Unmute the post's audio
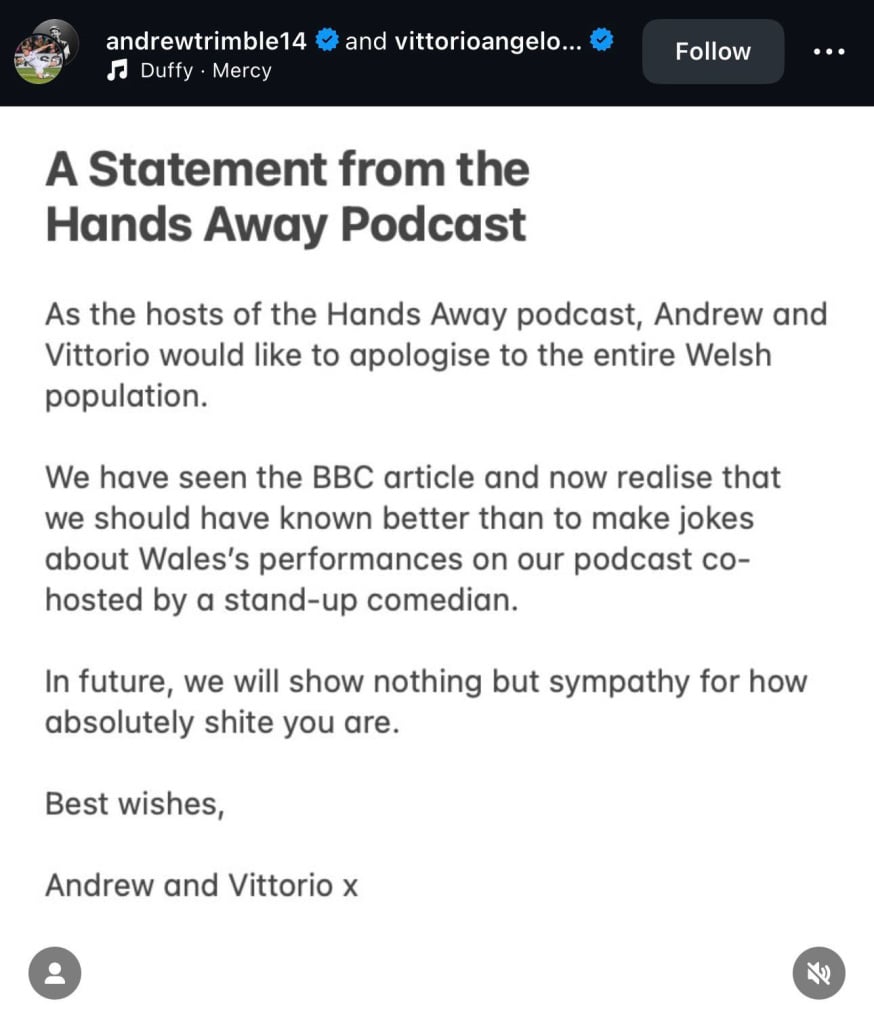This screenshot has height=1024, width=874. coord(819,973)
